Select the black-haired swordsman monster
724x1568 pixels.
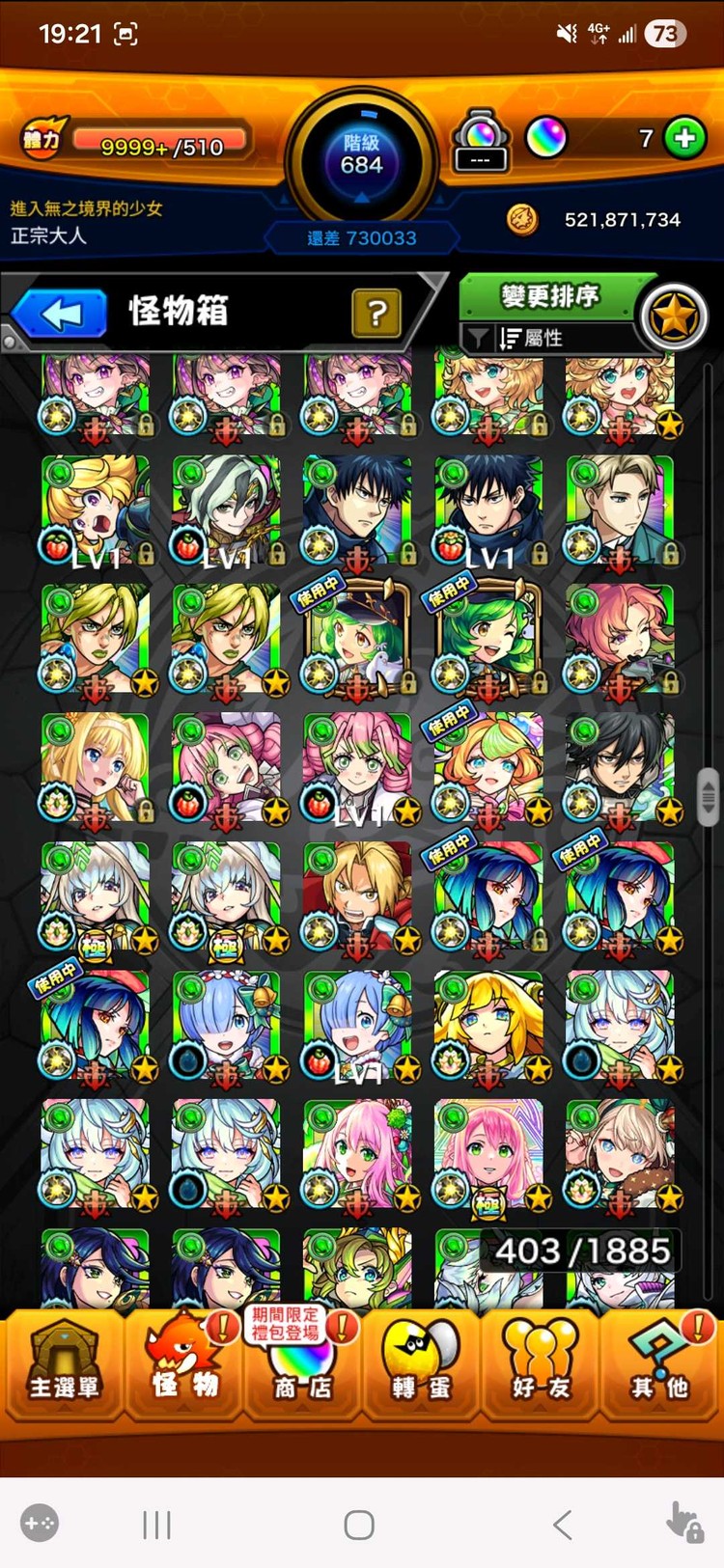pyautogui.click(x=620, y=769)
